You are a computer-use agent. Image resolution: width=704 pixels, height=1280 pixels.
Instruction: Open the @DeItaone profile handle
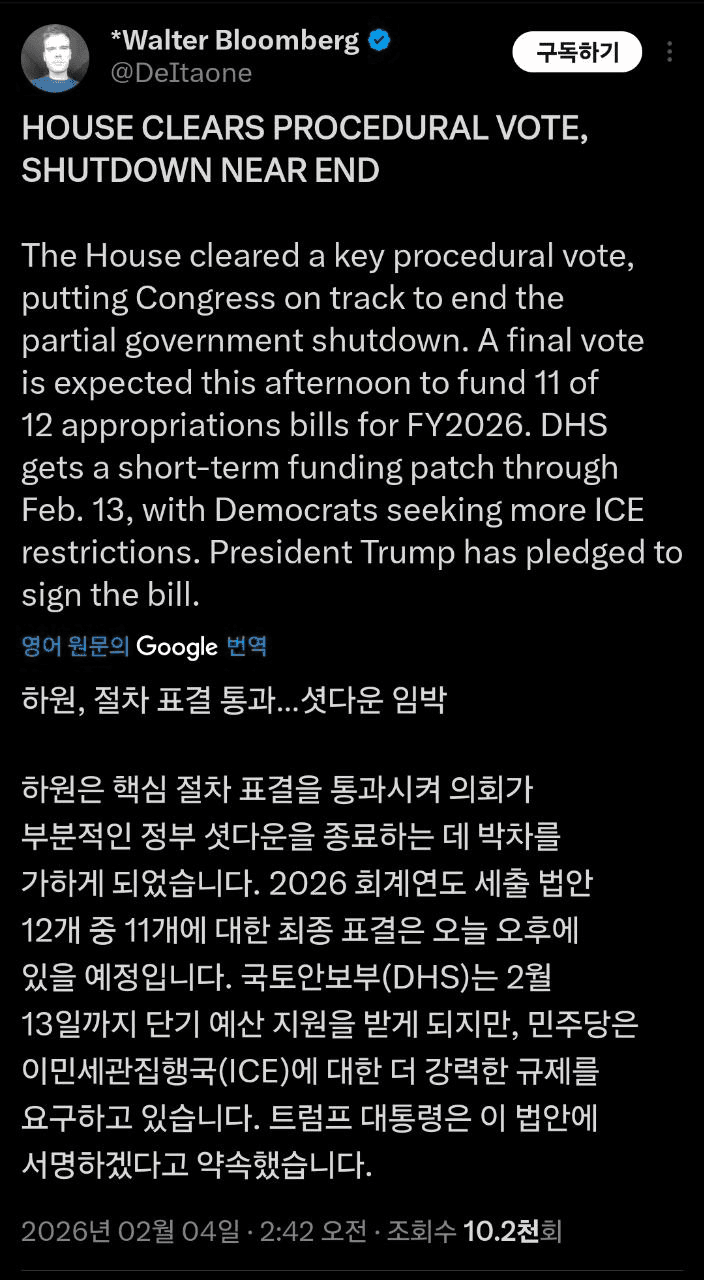click(x=181, y=73)
